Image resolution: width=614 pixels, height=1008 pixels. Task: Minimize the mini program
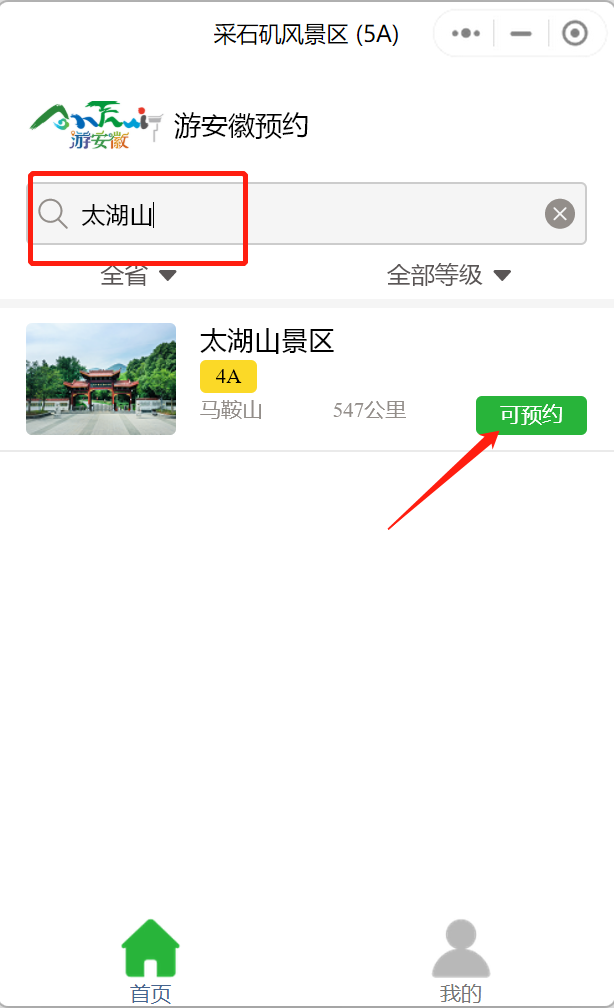(520, 34)
